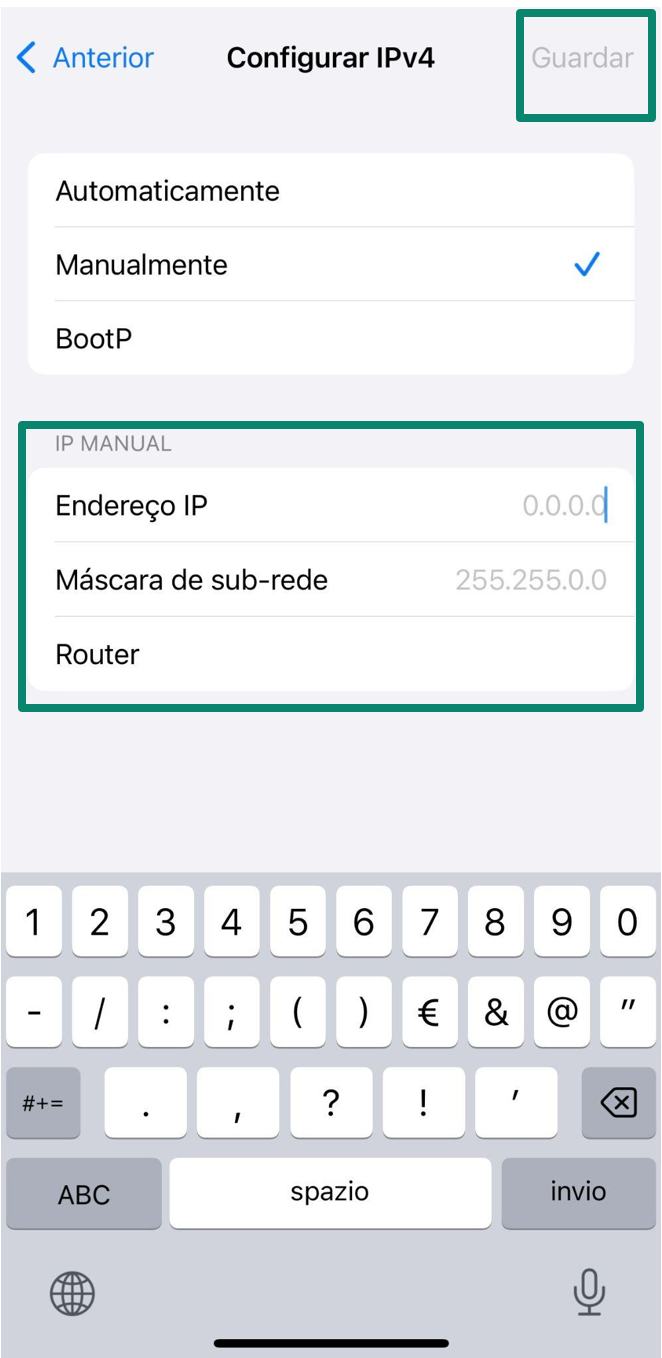
Task: Tap the Router field
Action: [400, 655]
